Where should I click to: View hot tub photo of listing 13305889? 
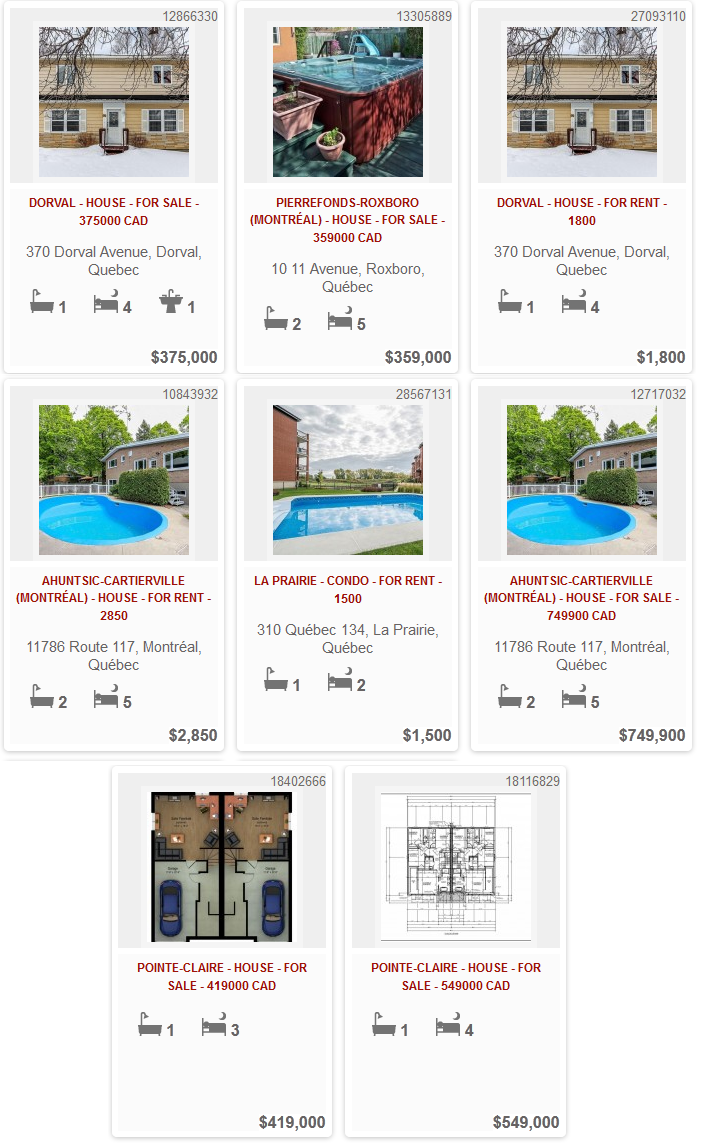coord(348,102)
